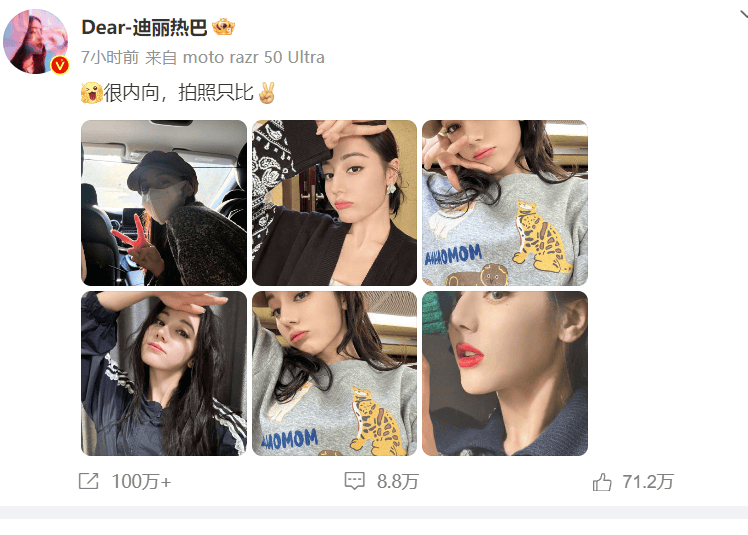748x535 pixels.
Task: View the photo with black patterned jacket
Action: (x=334, y=203)
